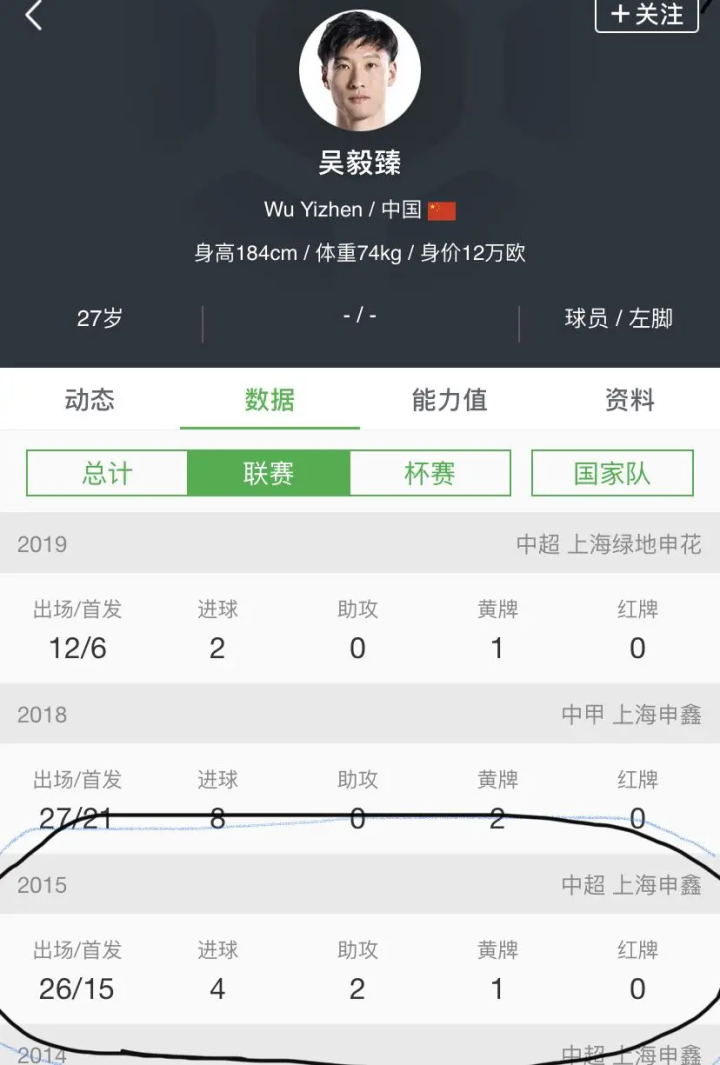Select the 总计 stats filter
The height and width of the screenshot is (1065, 720).
pos(107,473)
